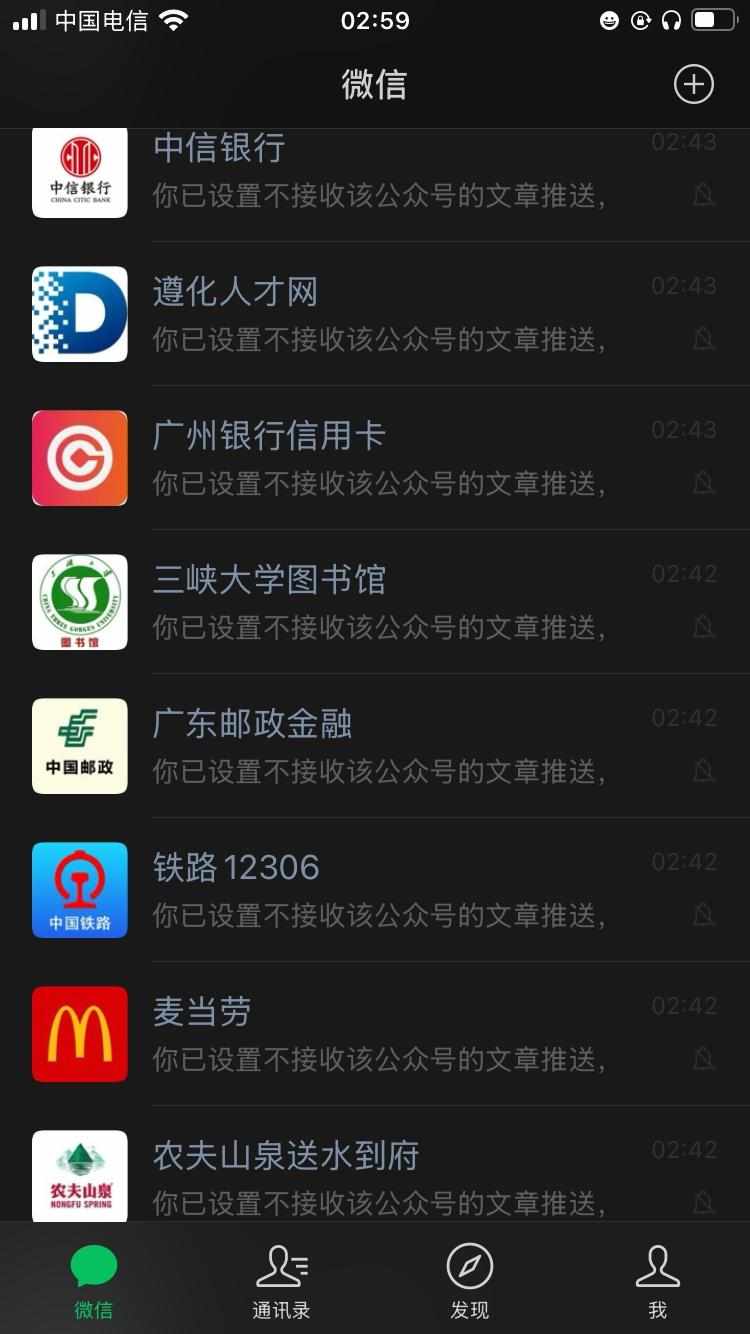
Task: Switch to the 微信 tab
Action: pyautogui.click(x=94, y=1281)
